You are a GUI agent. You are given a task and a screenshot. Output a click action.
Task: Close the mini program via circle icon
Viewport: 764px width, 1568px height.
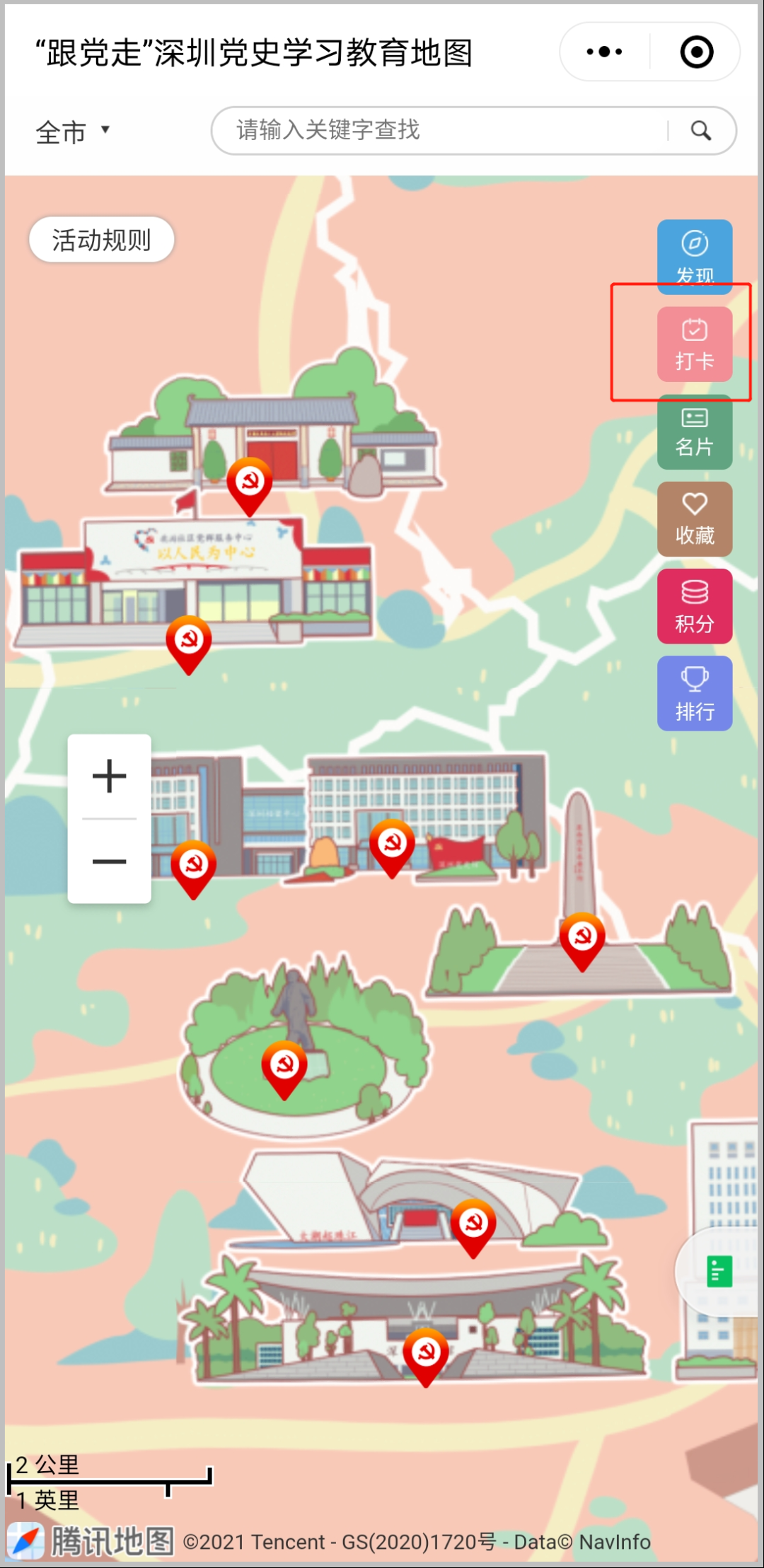(x=696, y=52)
